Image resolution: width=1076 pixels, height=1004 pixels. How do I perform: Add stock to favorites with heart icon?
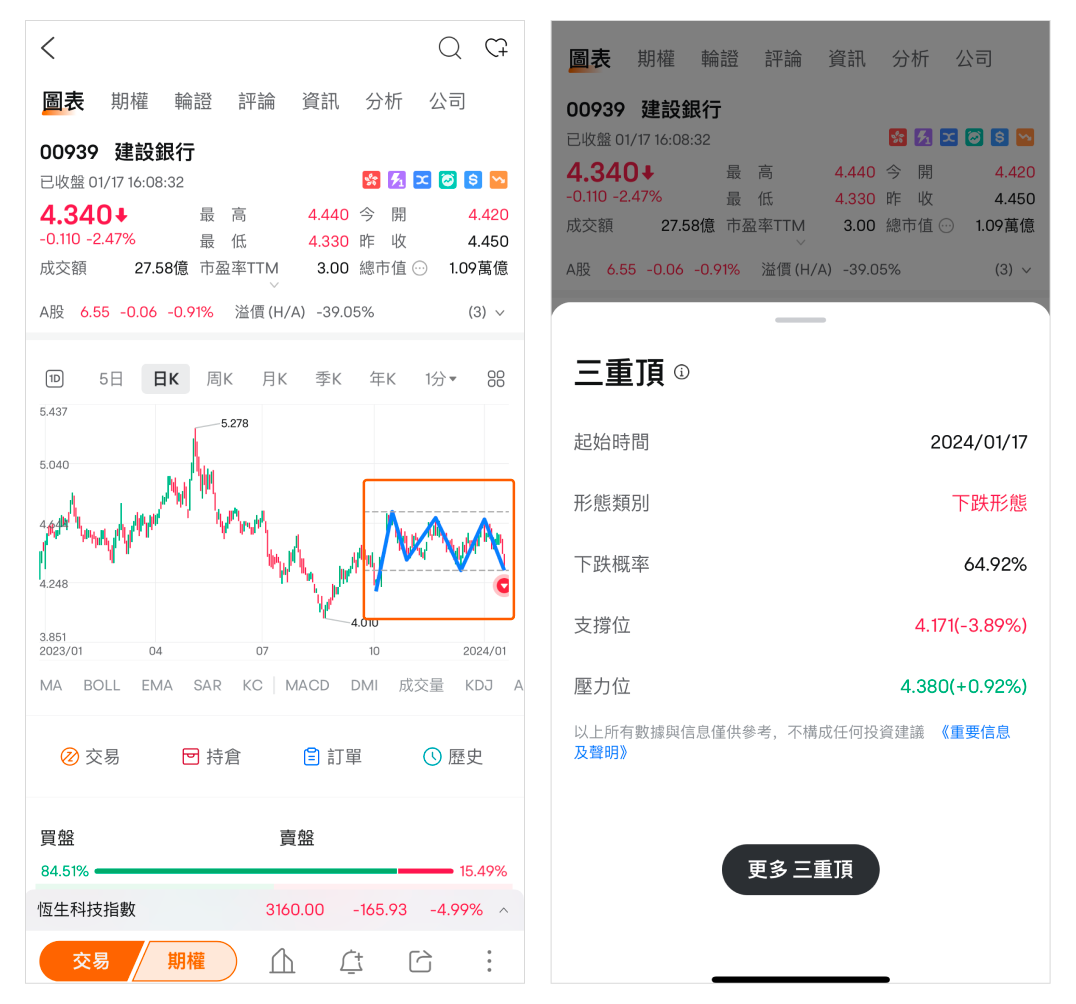(496, 48)
